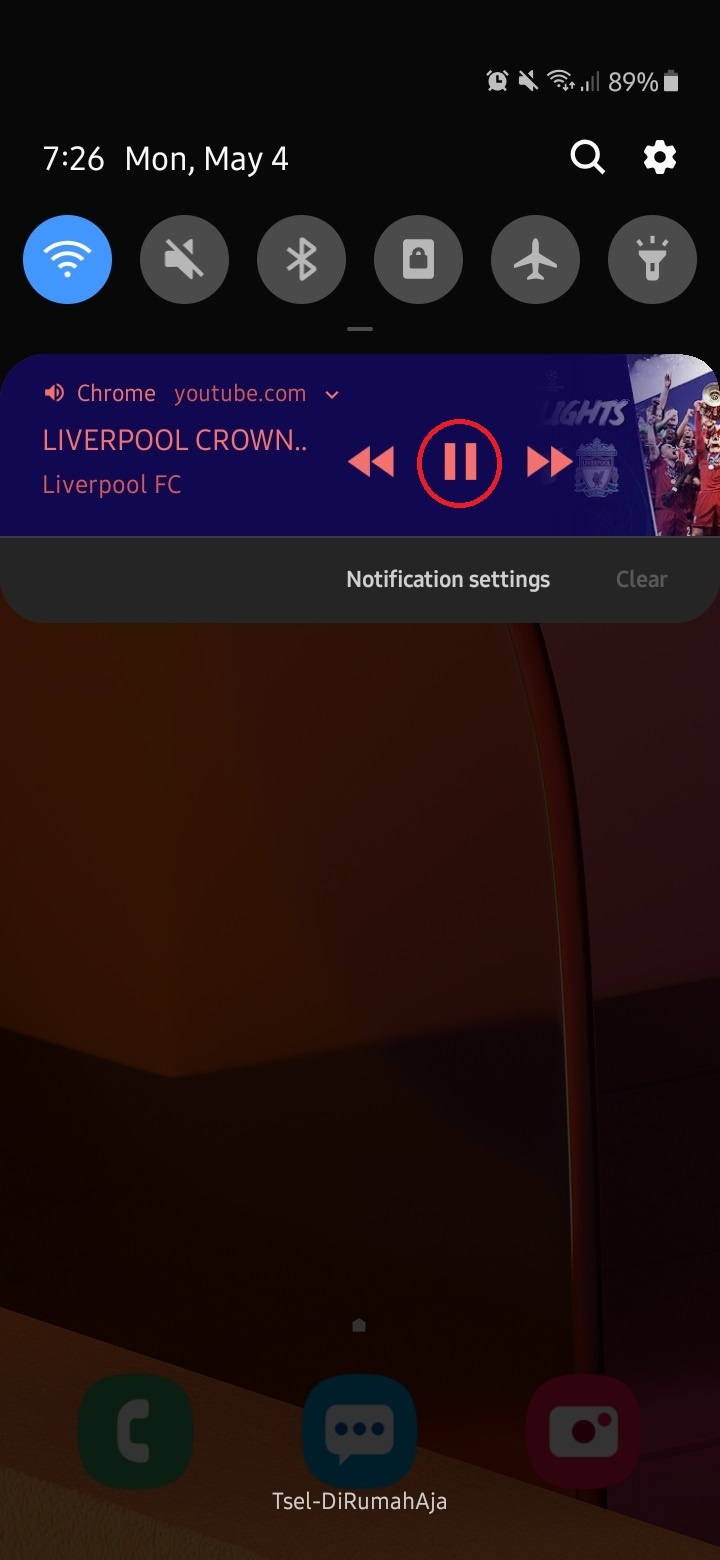Toggle the mute sound mode
Screen dimensions: 720x1560
[184, 260]
